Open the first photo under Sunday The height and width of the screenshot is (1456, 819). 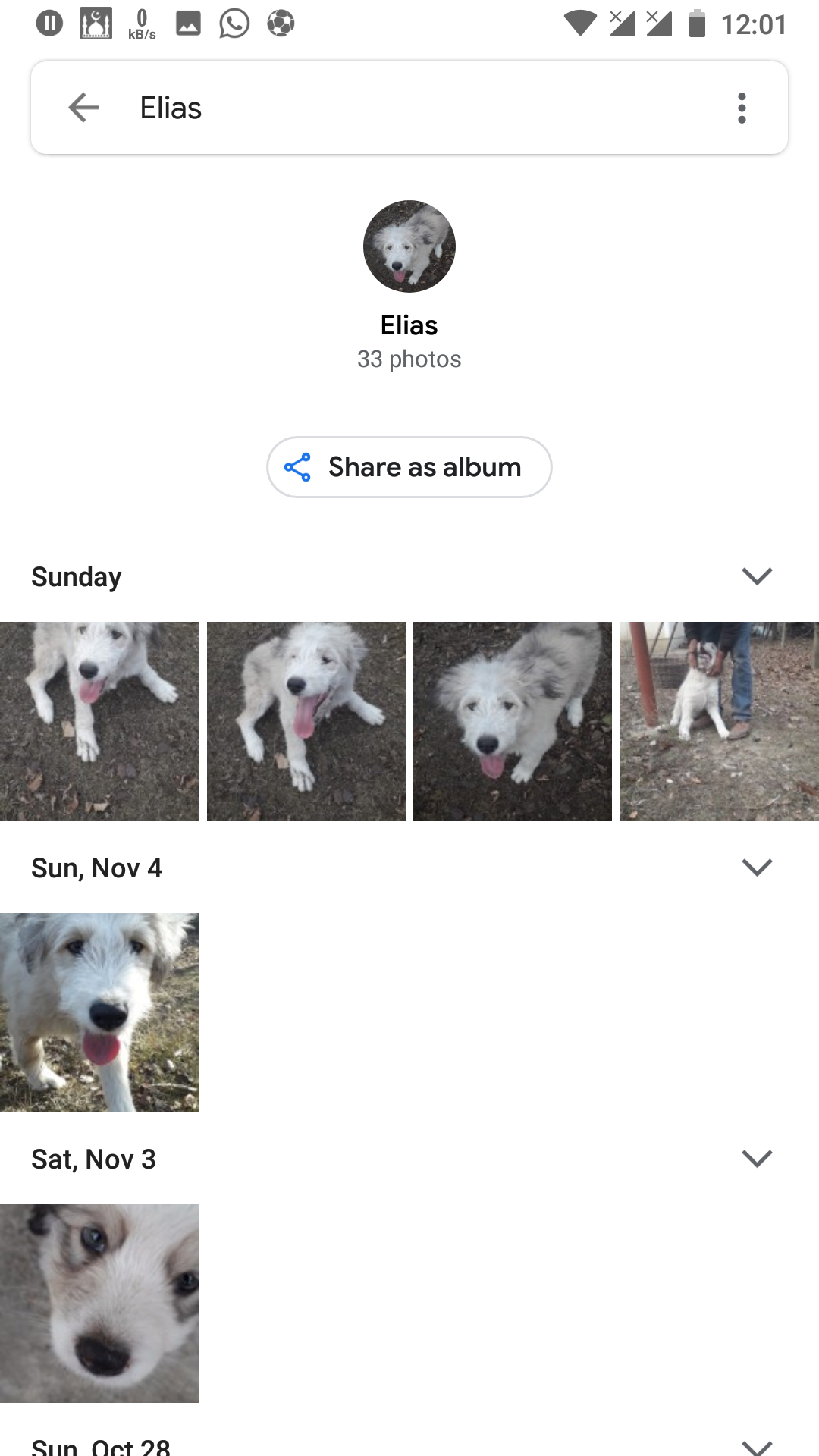point(99,721)
